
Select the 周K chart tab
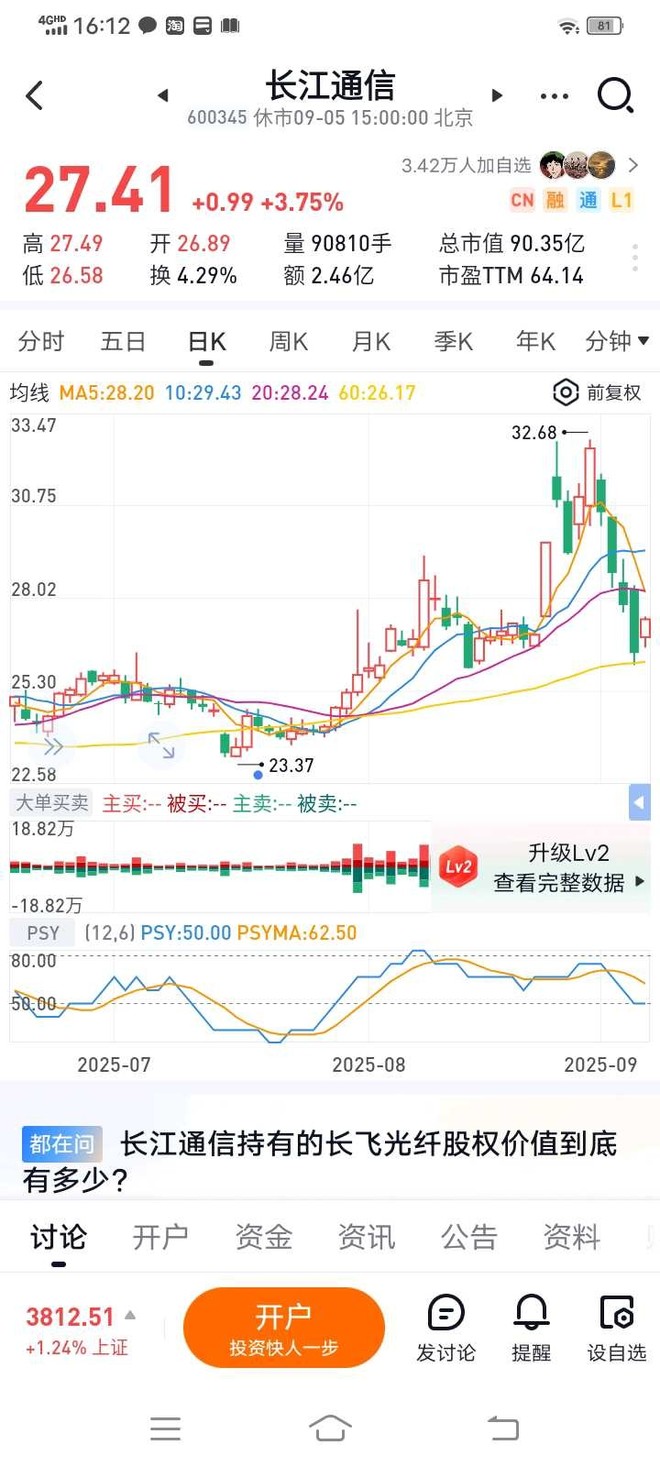(288, 342)
